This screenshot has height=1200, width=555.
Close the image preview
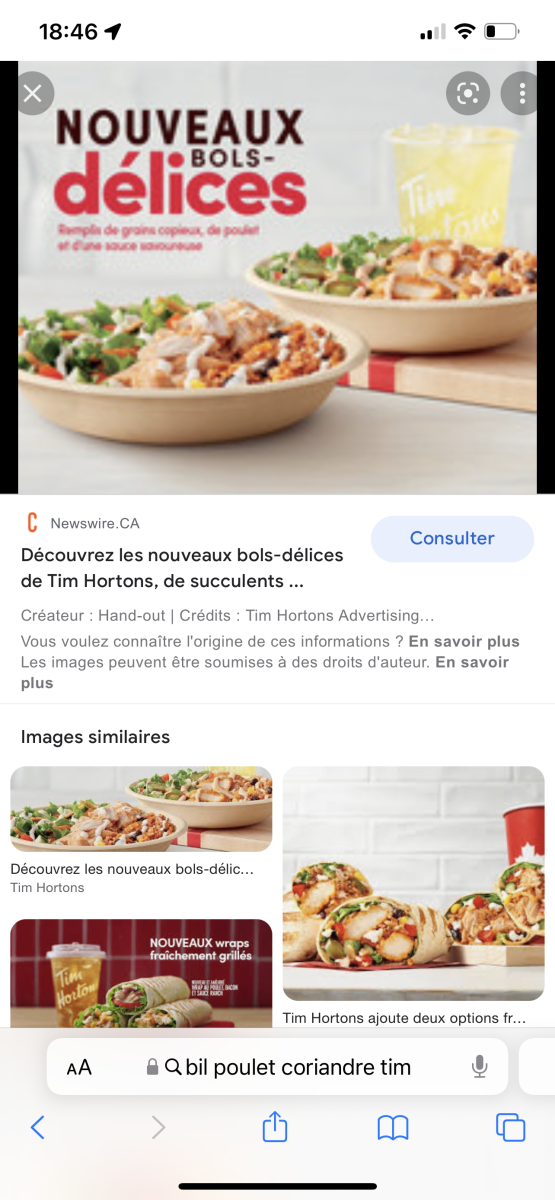[32, 94]
